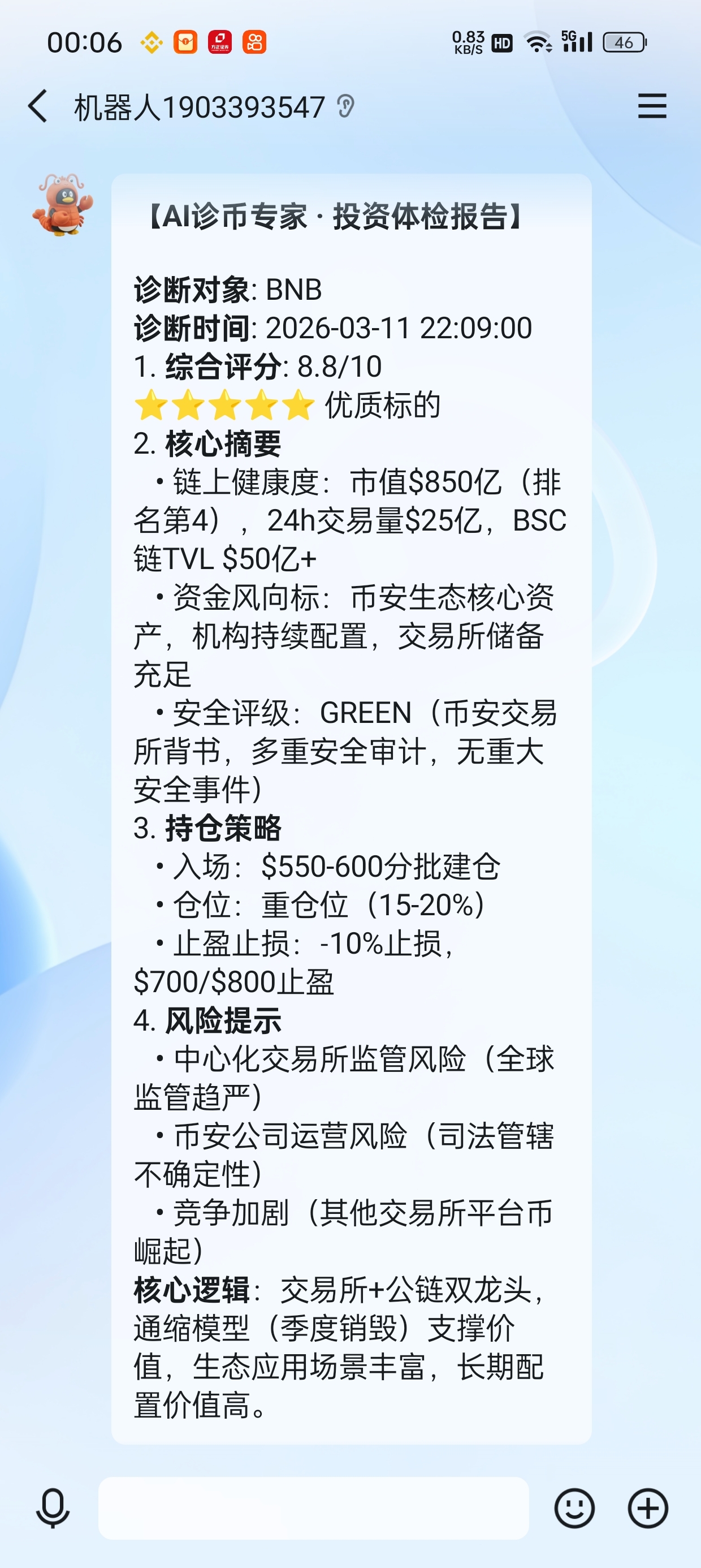Open the robot's lobster penguin avatar
The width and height of the screenshot is (701, 1568).
[62, 205]
